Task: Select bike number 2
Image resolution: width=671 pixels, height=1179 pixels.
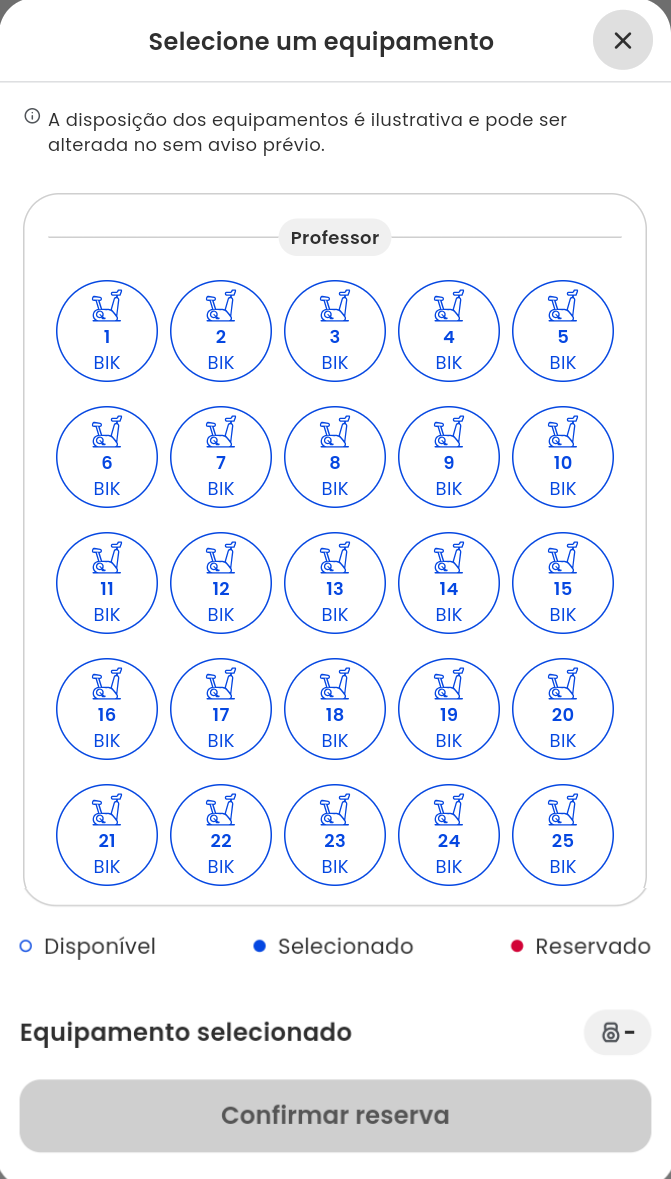Action: pyautogui.click(x=221, y=331)
